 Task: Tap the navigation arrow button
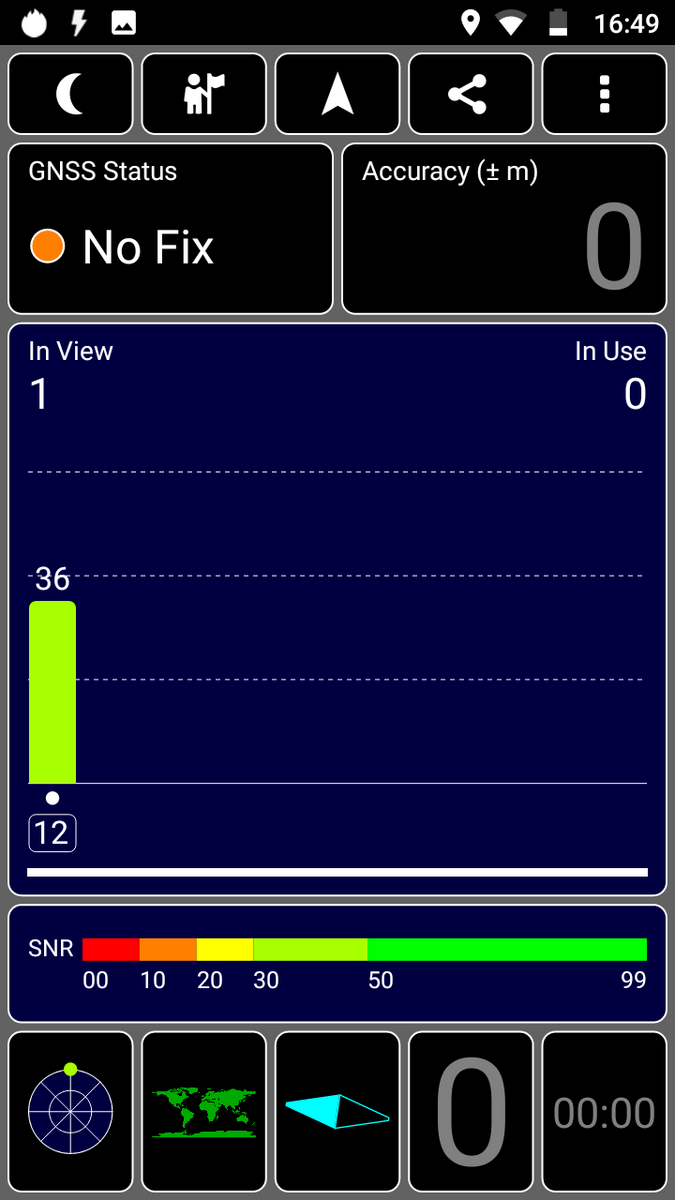[337, 94]
